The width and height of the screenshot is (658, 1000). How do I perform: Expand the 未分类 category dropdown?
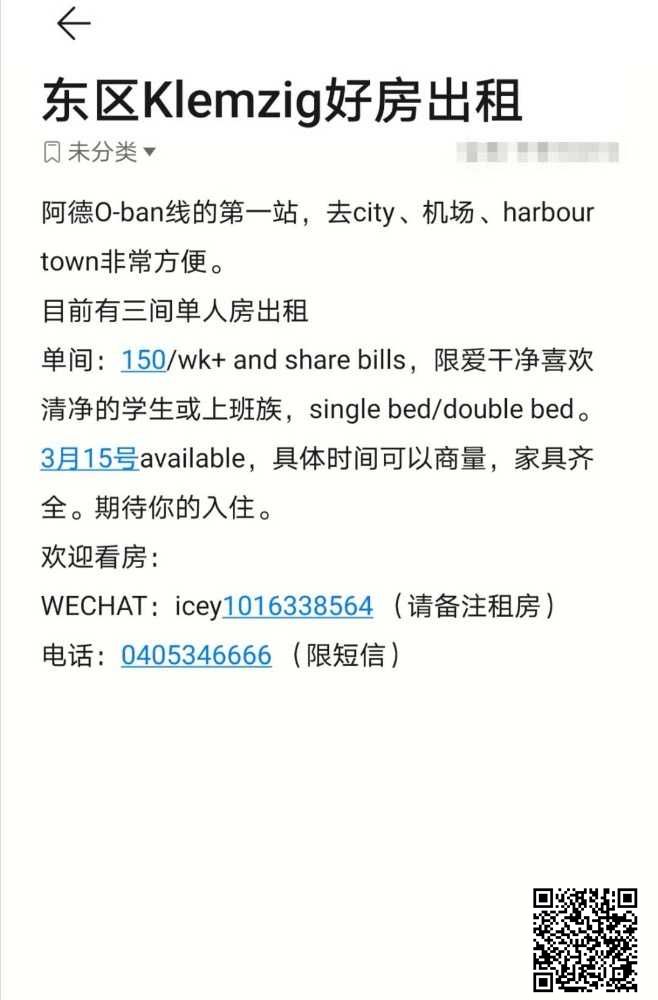click(102, 152)
